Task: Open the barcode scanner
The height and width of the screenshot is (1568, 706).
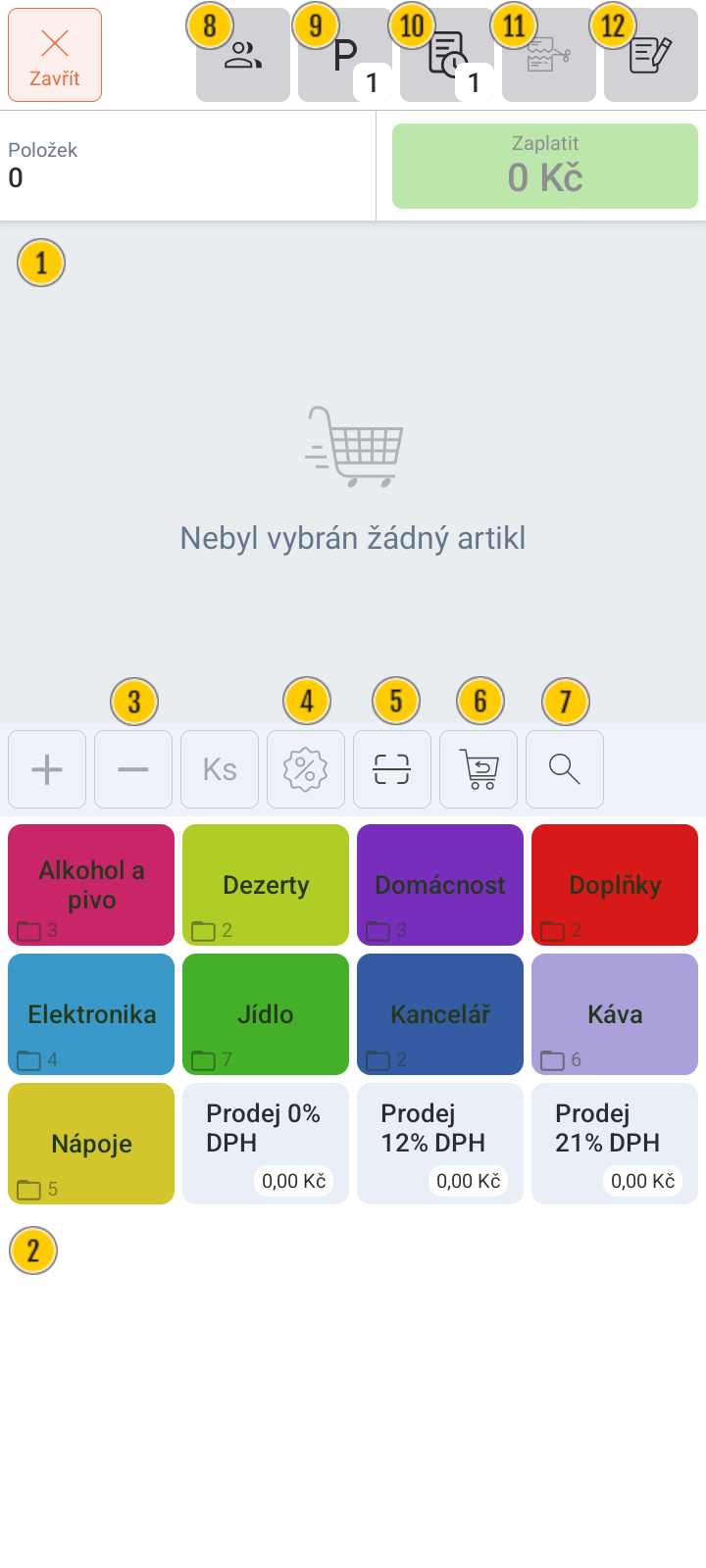Action: coord(392,769)
